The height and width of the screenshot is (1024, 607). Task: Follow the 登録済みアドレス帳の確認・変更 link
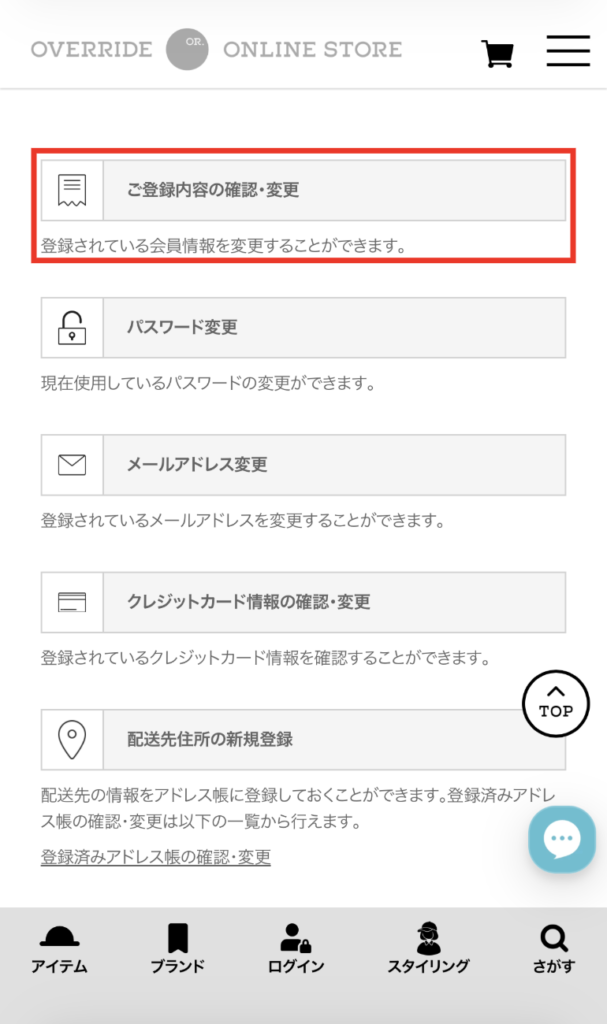(x=156, y=857)
